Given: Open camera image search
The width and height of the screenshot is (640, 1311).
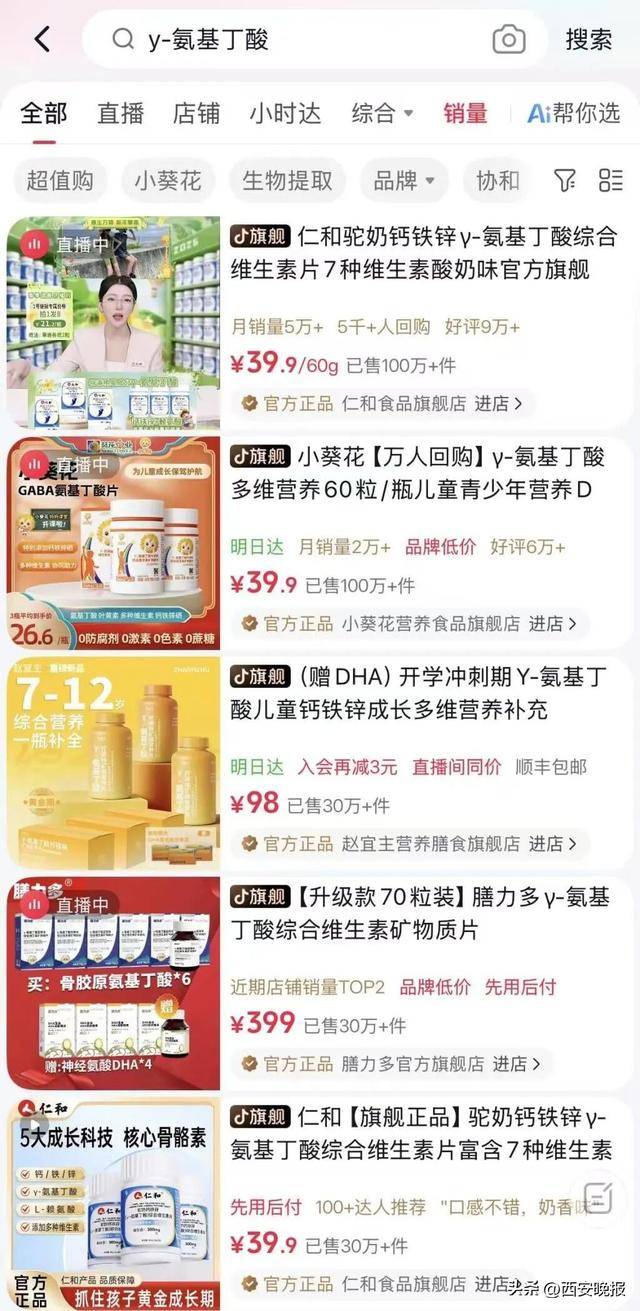Looking at the screenshot, I should [x=509, y=39].
